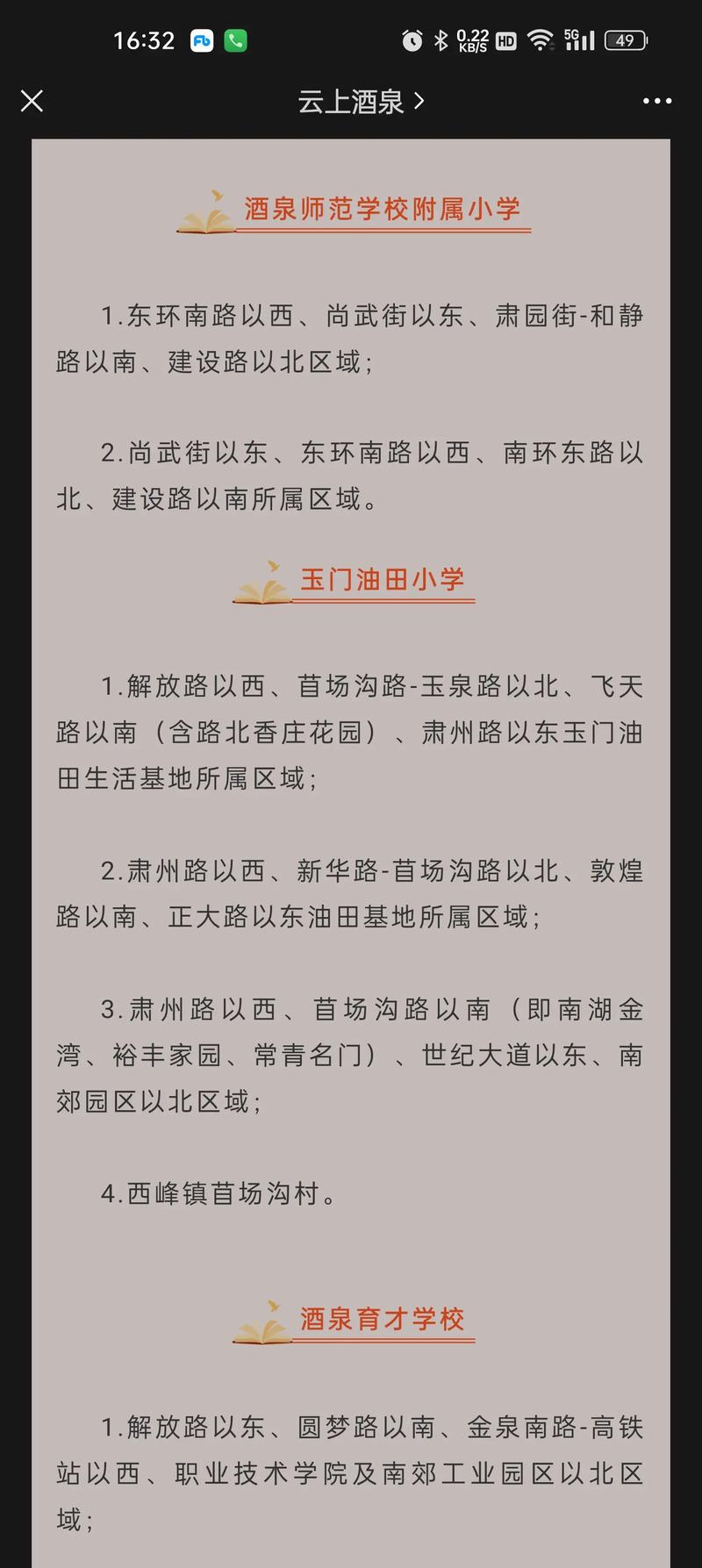The image size is (702, 1568).
Task: Select the 酒泉师范学校附属小学 heading
Action: click(382, 210)
